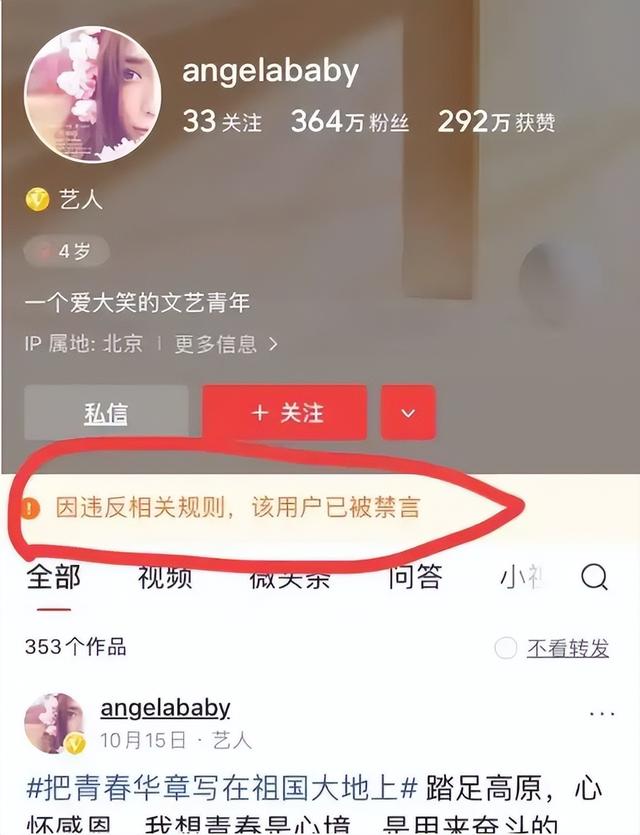
Task: Search within this user's posts
Action: click(x=594, y=577)
